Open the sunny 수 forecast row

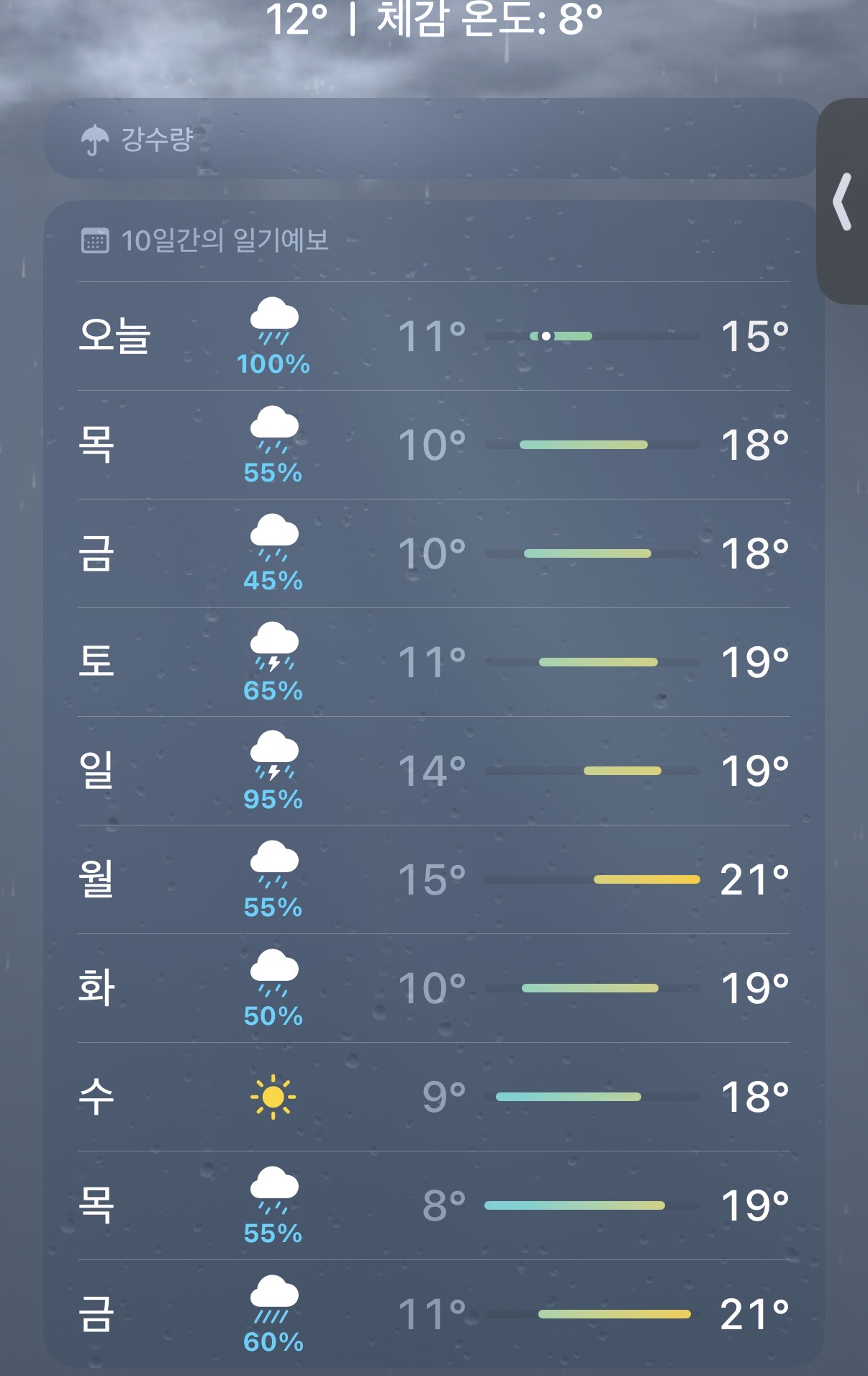pyautogui.click(x=433, y=1097)
